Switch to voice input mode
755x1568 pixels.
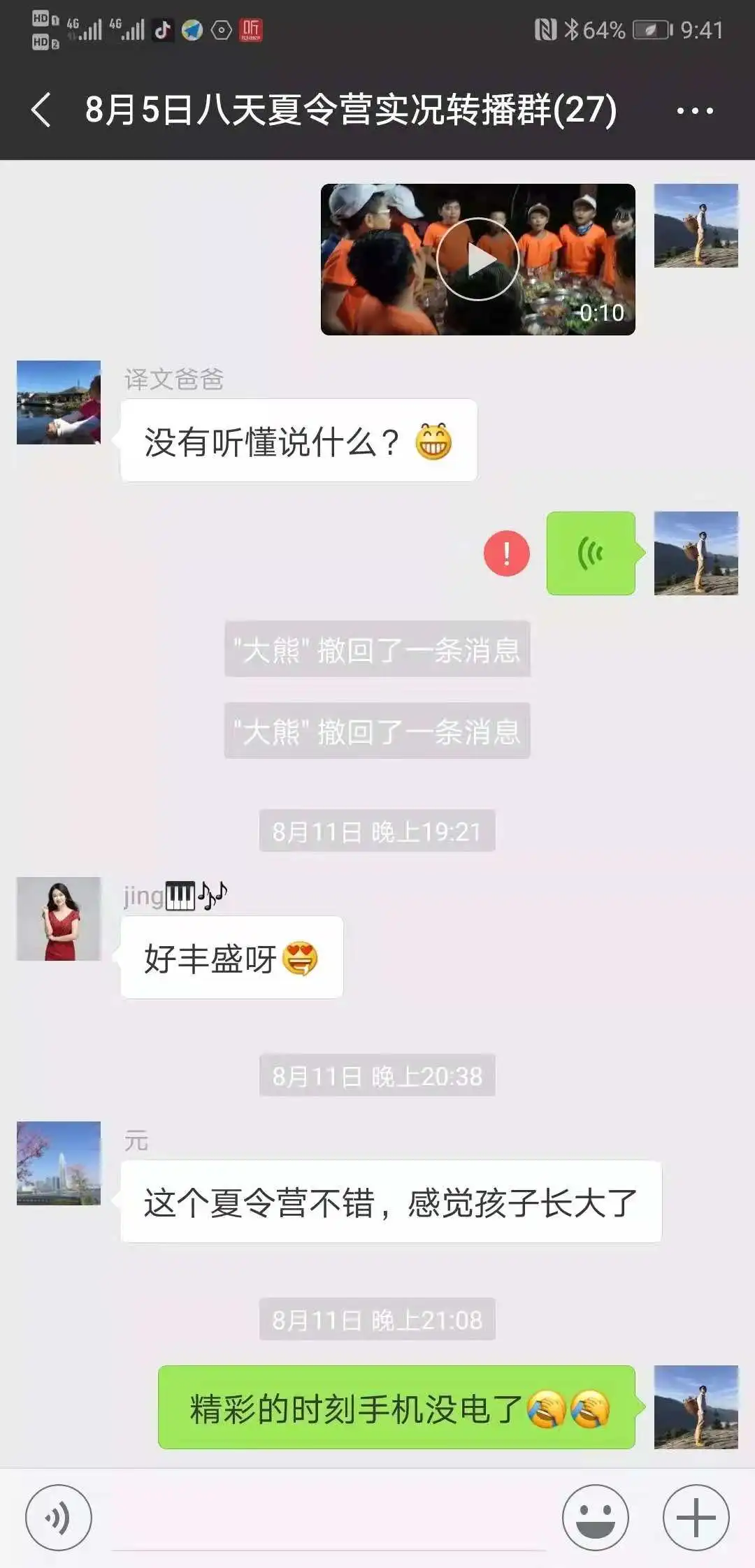click(59, 1518)
